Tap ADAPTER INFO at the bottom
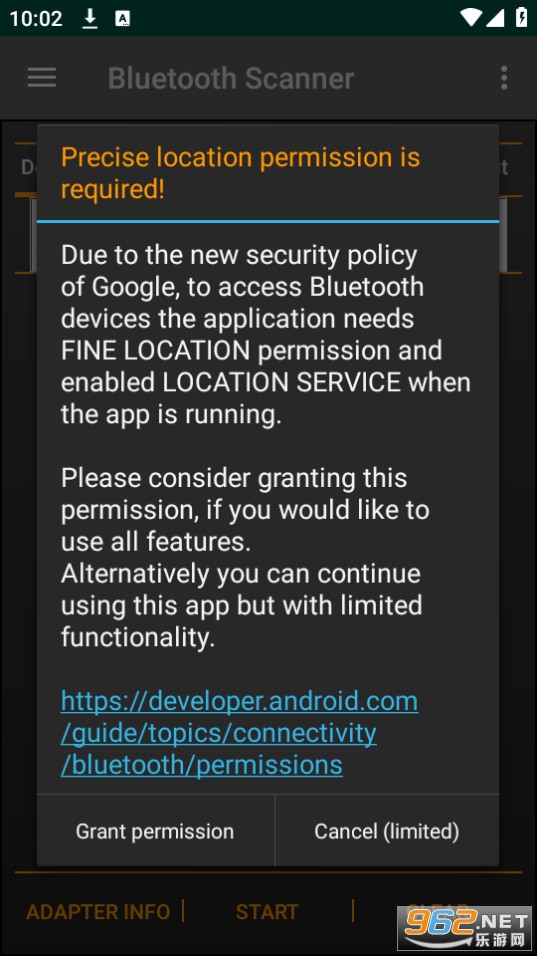Viewport: 537px width, 956px height. pos(98,911)
